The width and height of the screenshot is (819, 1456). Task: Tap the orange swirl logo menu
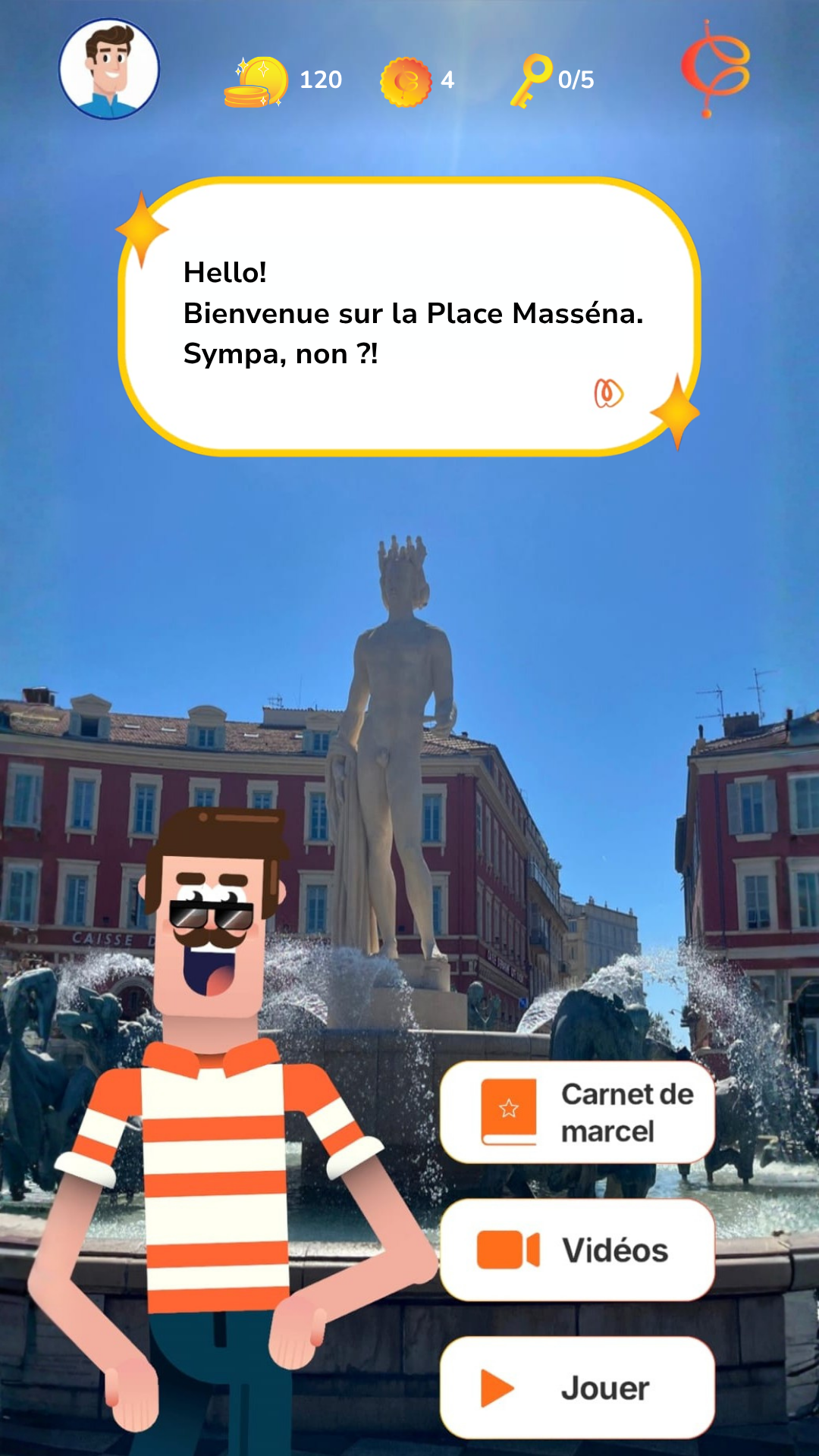[714, 69]
